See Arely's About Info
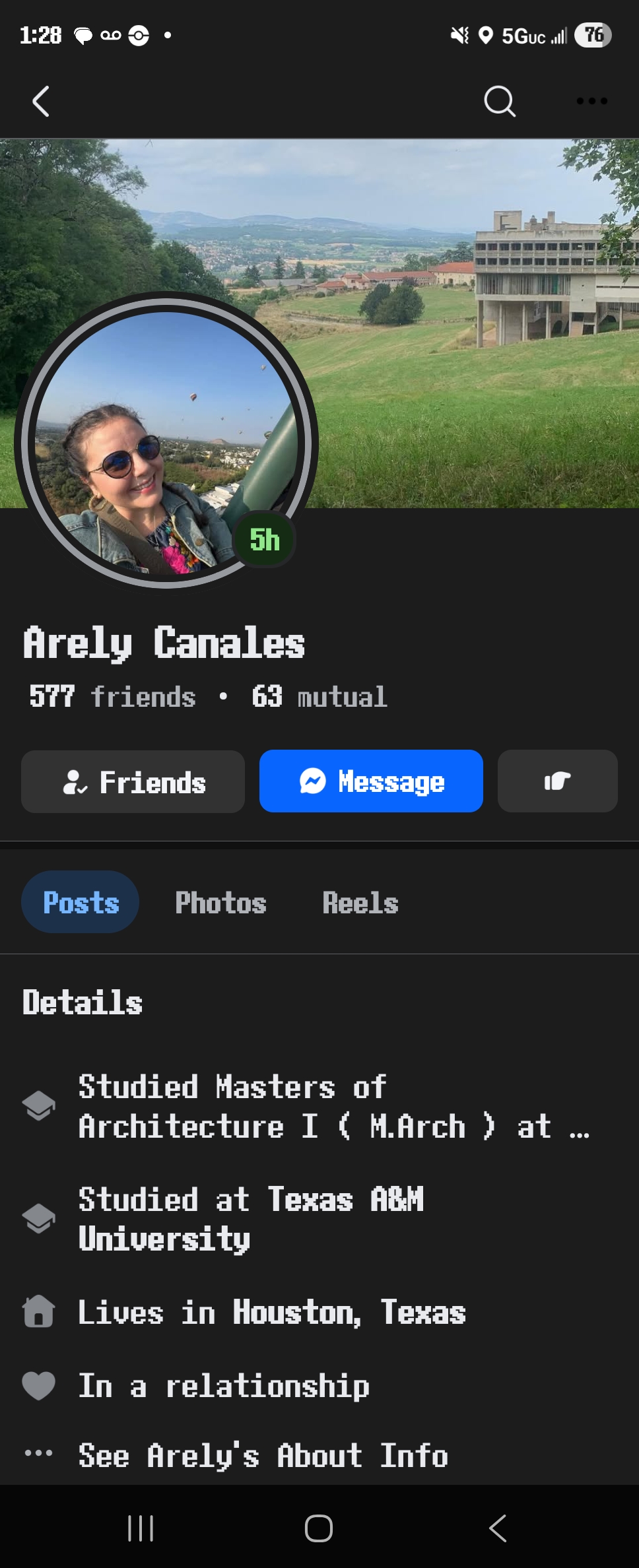The height and width of the screenshot is (1568, 639). coord(263,1455)
